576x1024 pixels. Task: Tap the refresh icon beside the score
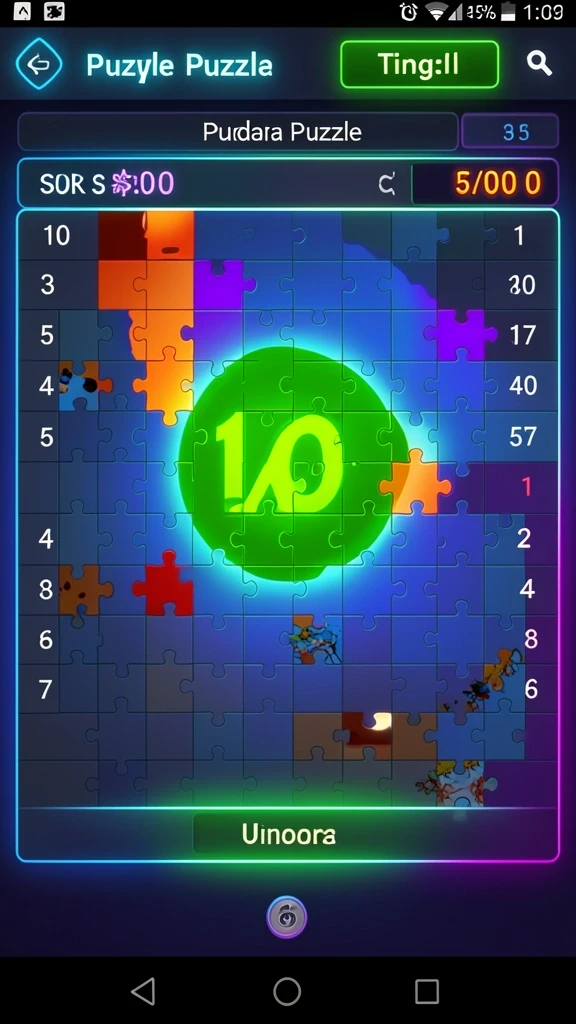(387, 185)
